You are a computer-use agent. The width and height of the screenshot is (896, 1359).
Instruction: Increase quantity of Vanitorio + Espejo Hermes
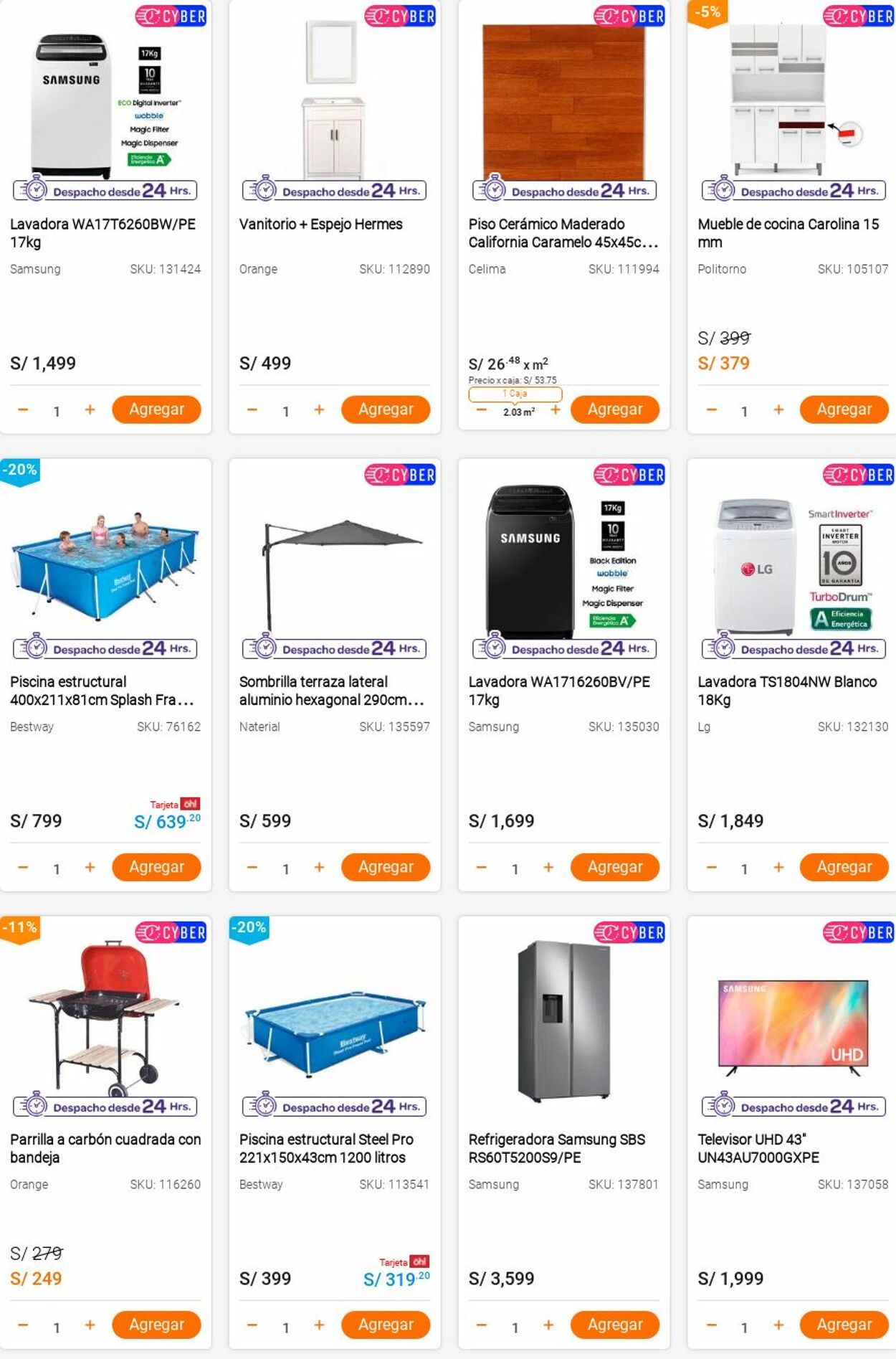coord(319,409)
